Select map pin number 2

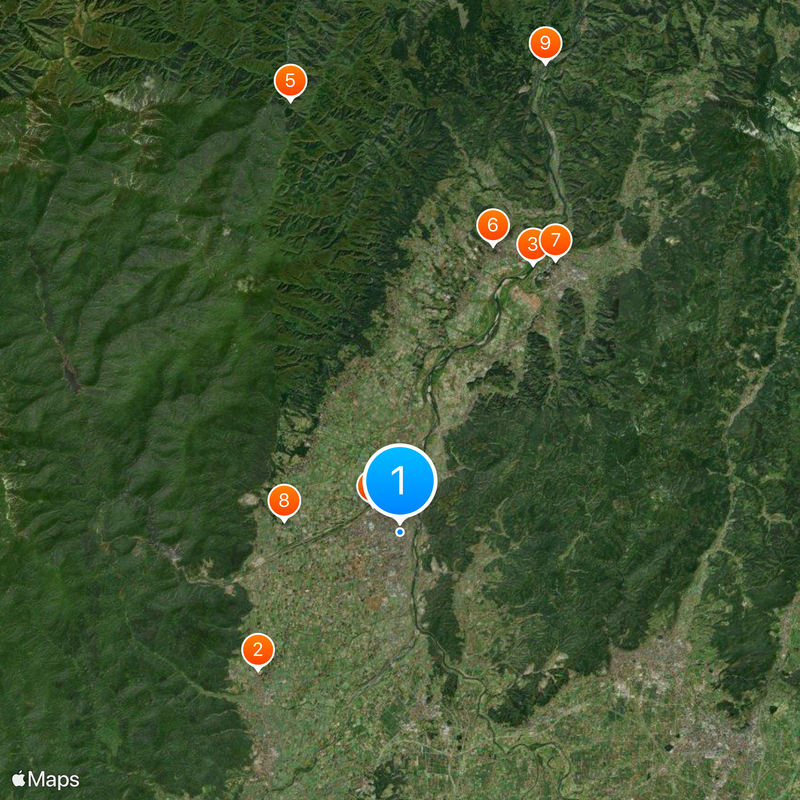pyautogui.click(x=258, y=650)
